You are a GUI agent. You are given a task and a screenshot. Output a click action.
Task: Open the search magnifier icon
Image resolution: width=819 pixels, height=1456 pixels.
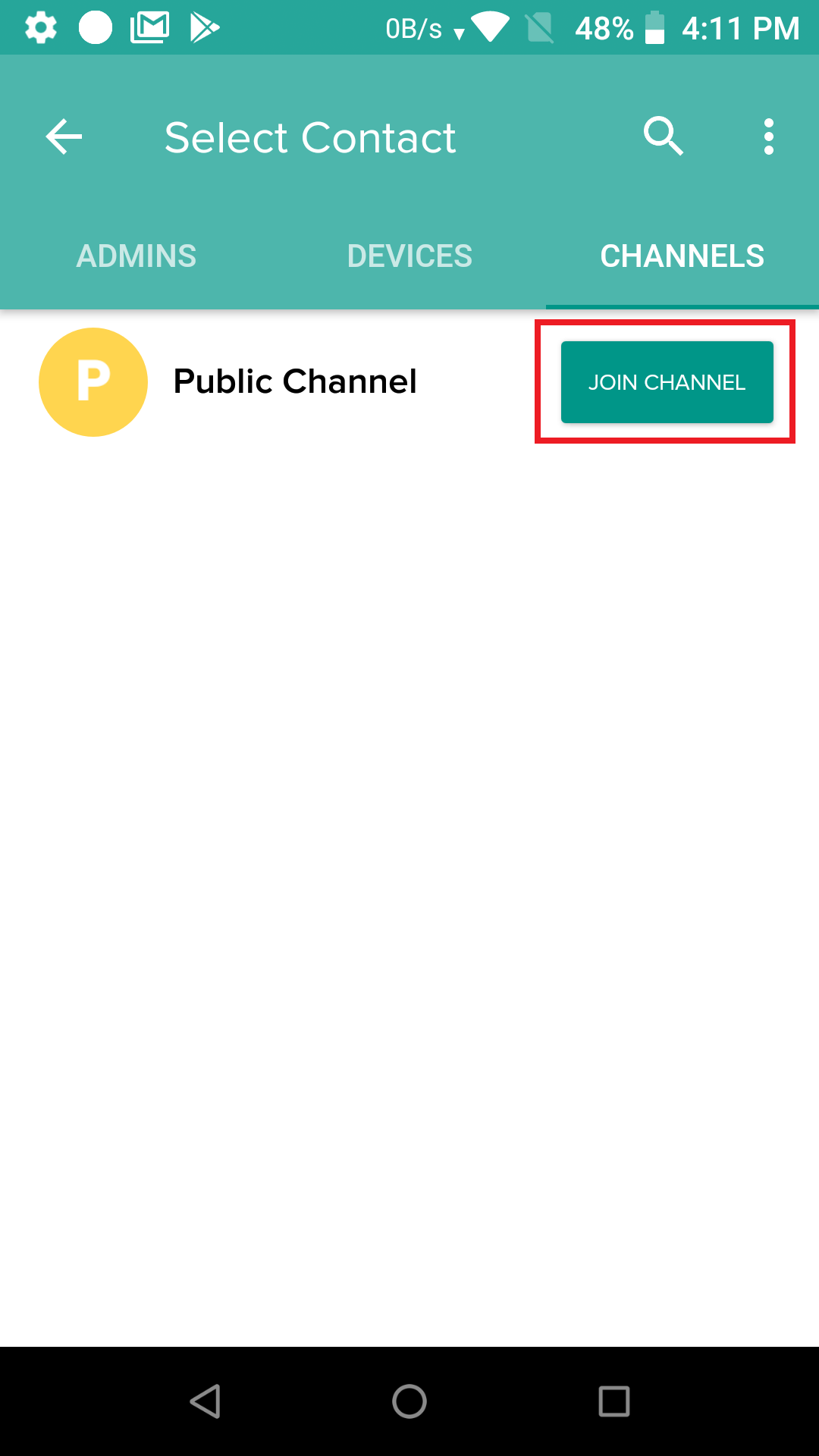click(664, 136)
